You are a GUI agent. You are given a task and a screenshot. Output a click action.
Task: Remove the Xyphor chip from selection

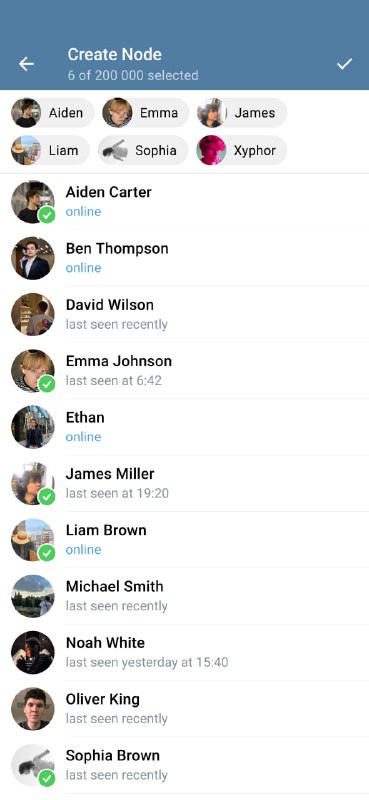(x=241, y=151)
